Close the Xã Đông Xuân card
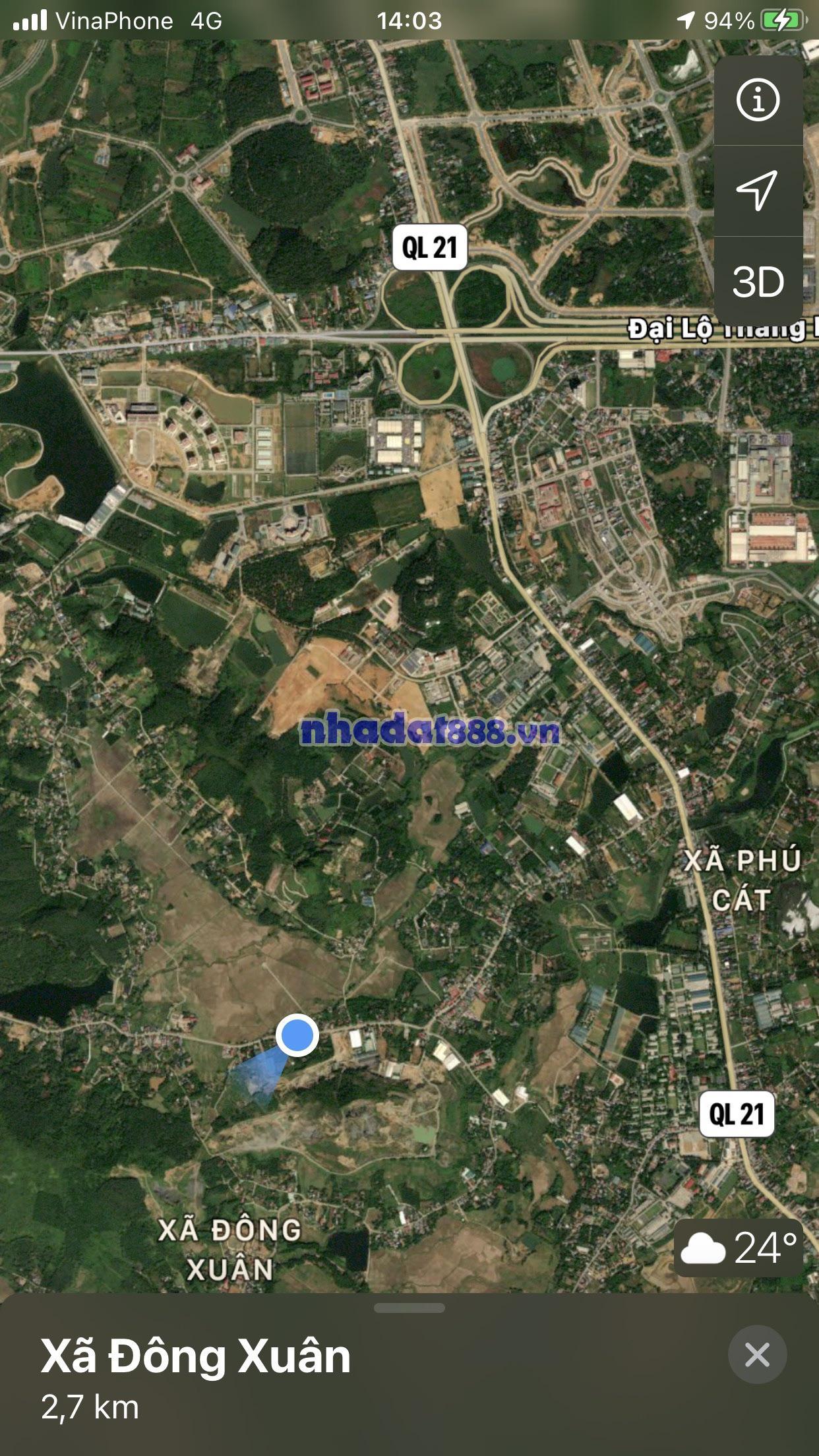The height and width of the screenshot is (1456, 819). (x=757, y=1355)
